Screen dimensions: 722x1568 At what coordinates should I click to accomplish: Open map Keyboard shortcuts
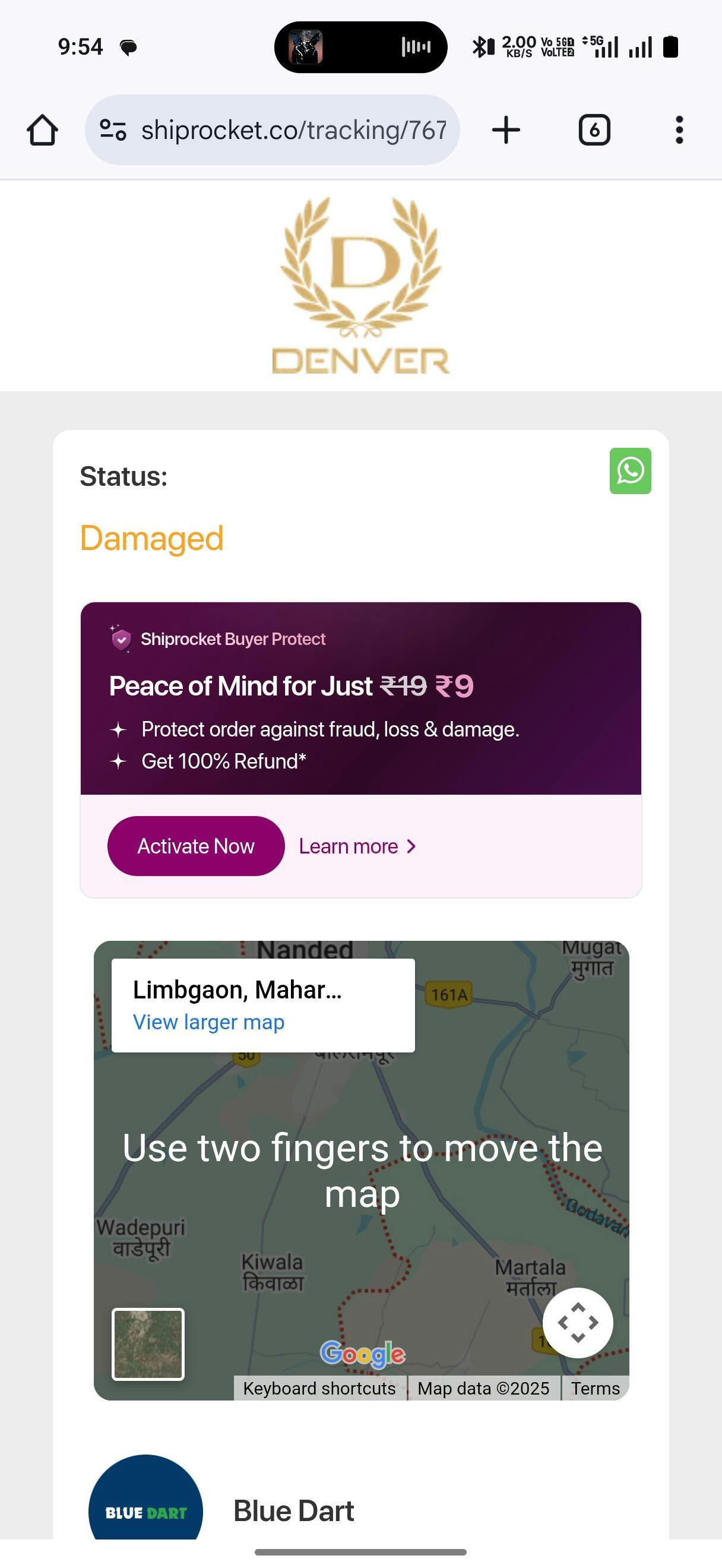(319, 1389)
